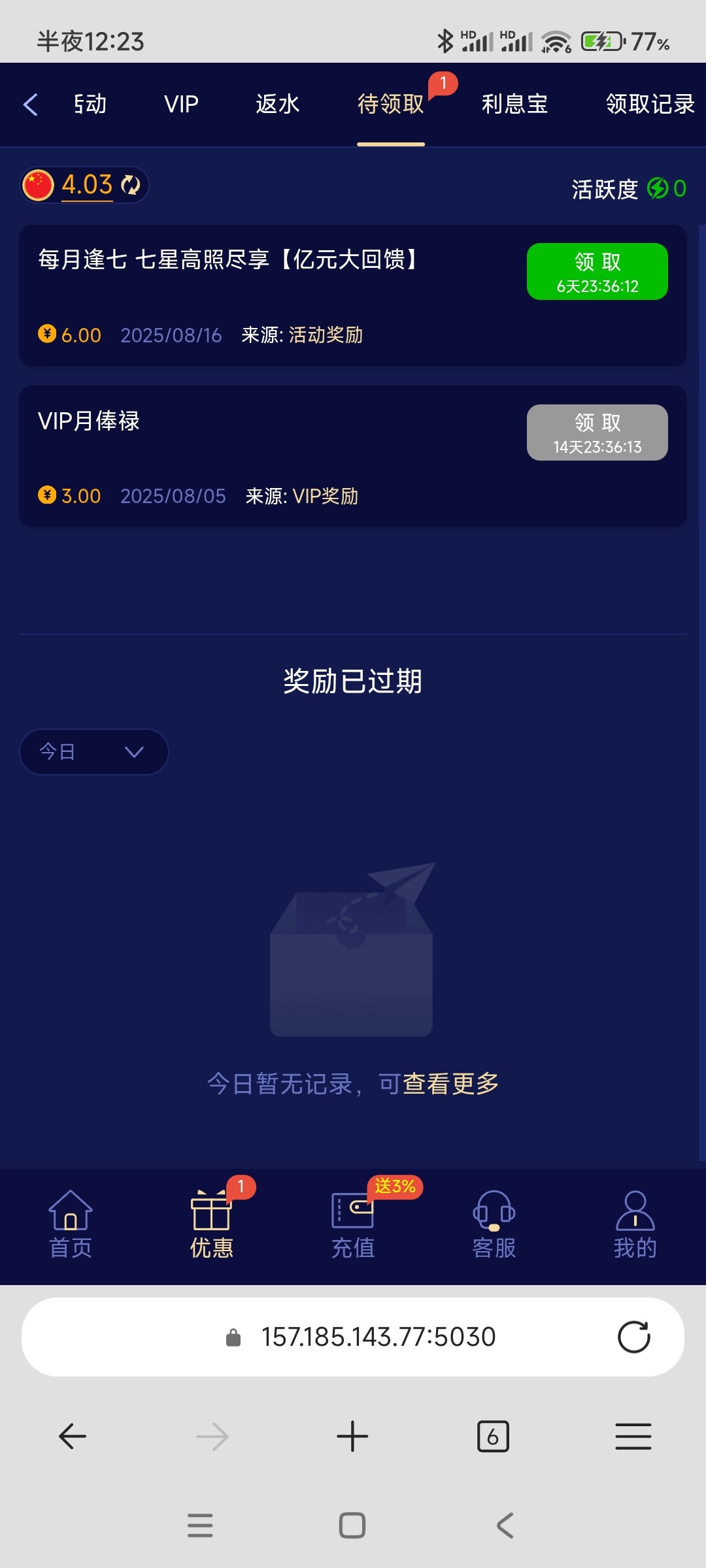
Task: Reload the page from the address bar
Action: [633, 1337]
